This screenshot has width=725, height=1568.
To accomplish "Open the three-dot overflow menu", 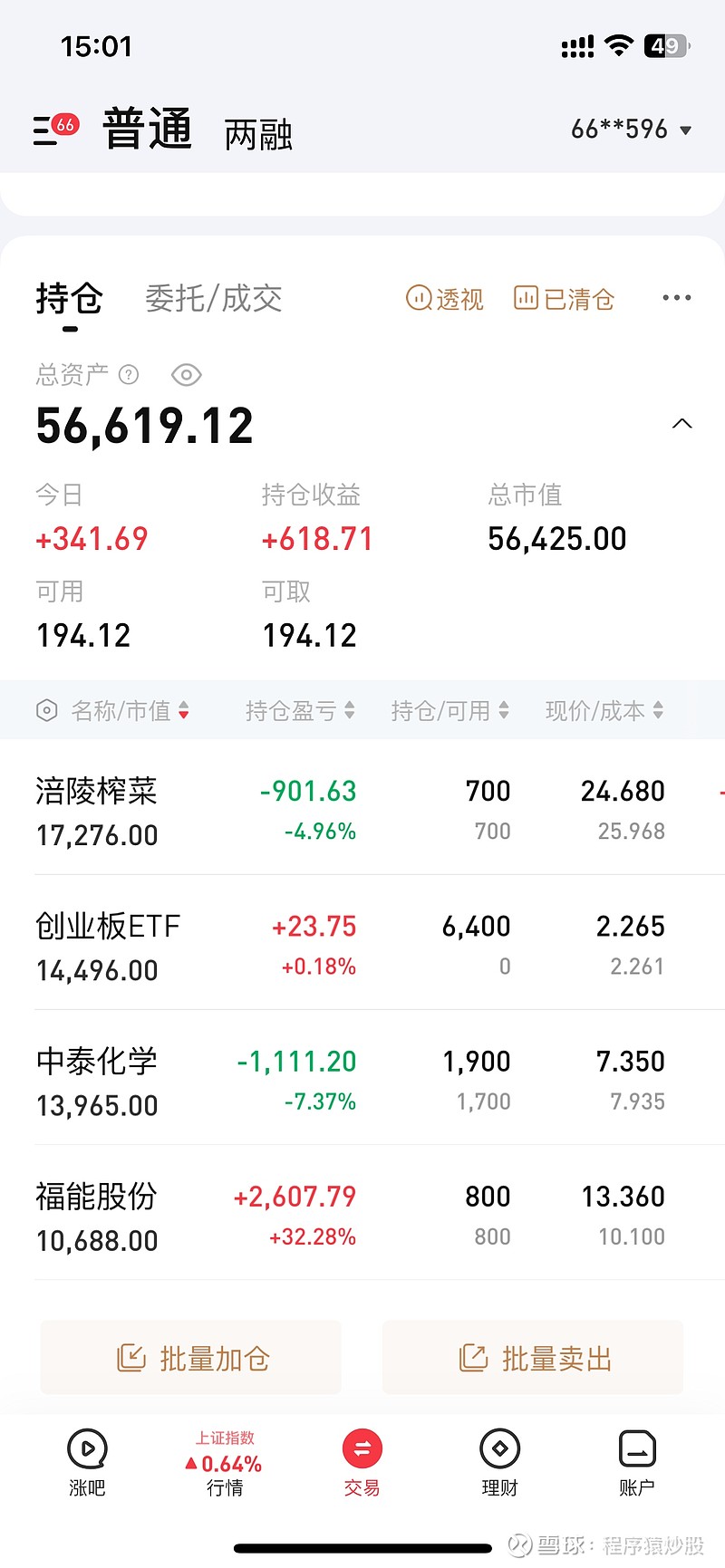I will click(677, 298).
